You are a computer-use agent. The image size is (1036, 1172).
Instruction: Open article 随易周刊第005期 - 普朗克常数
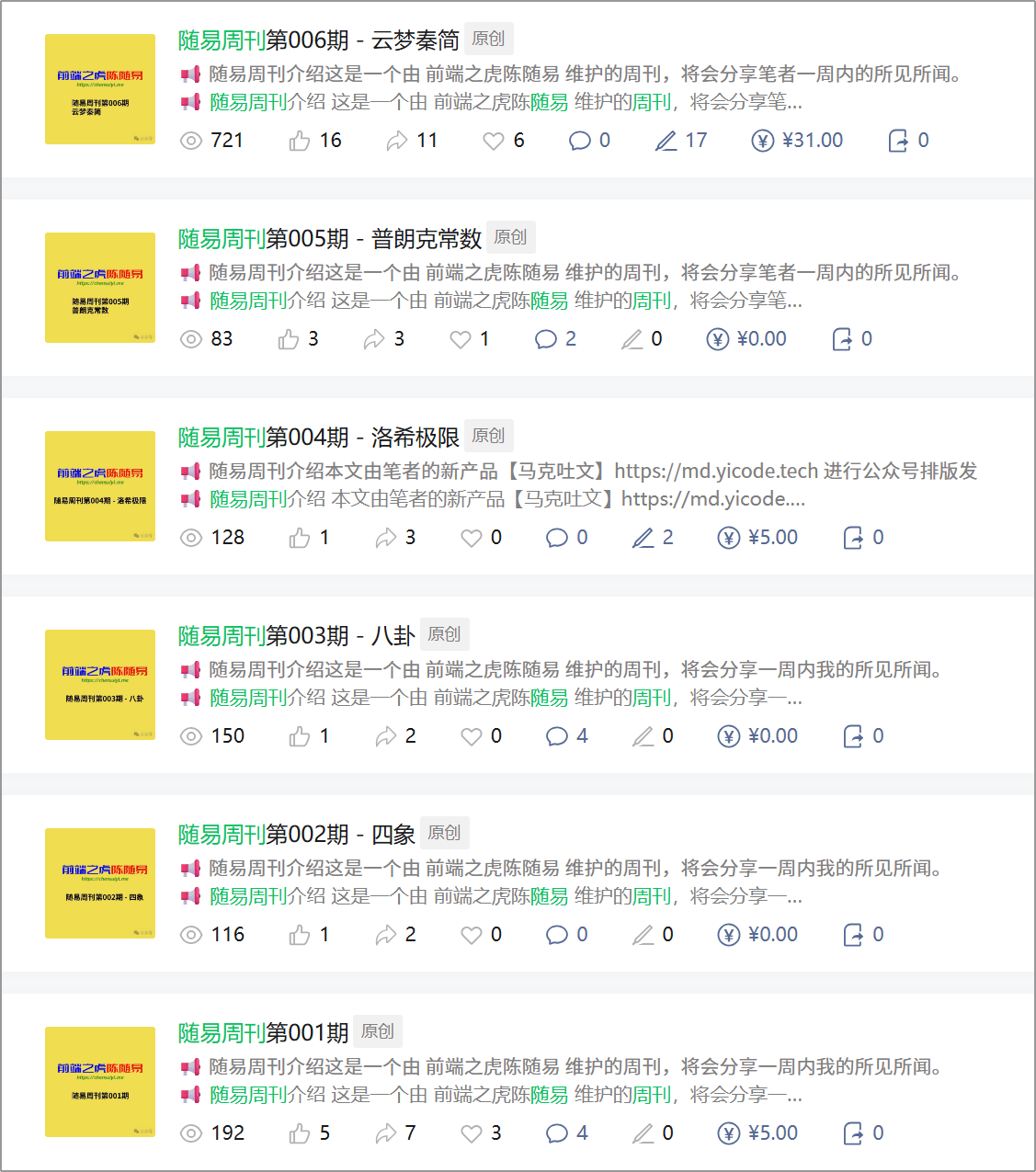click(x=329, y=239)
